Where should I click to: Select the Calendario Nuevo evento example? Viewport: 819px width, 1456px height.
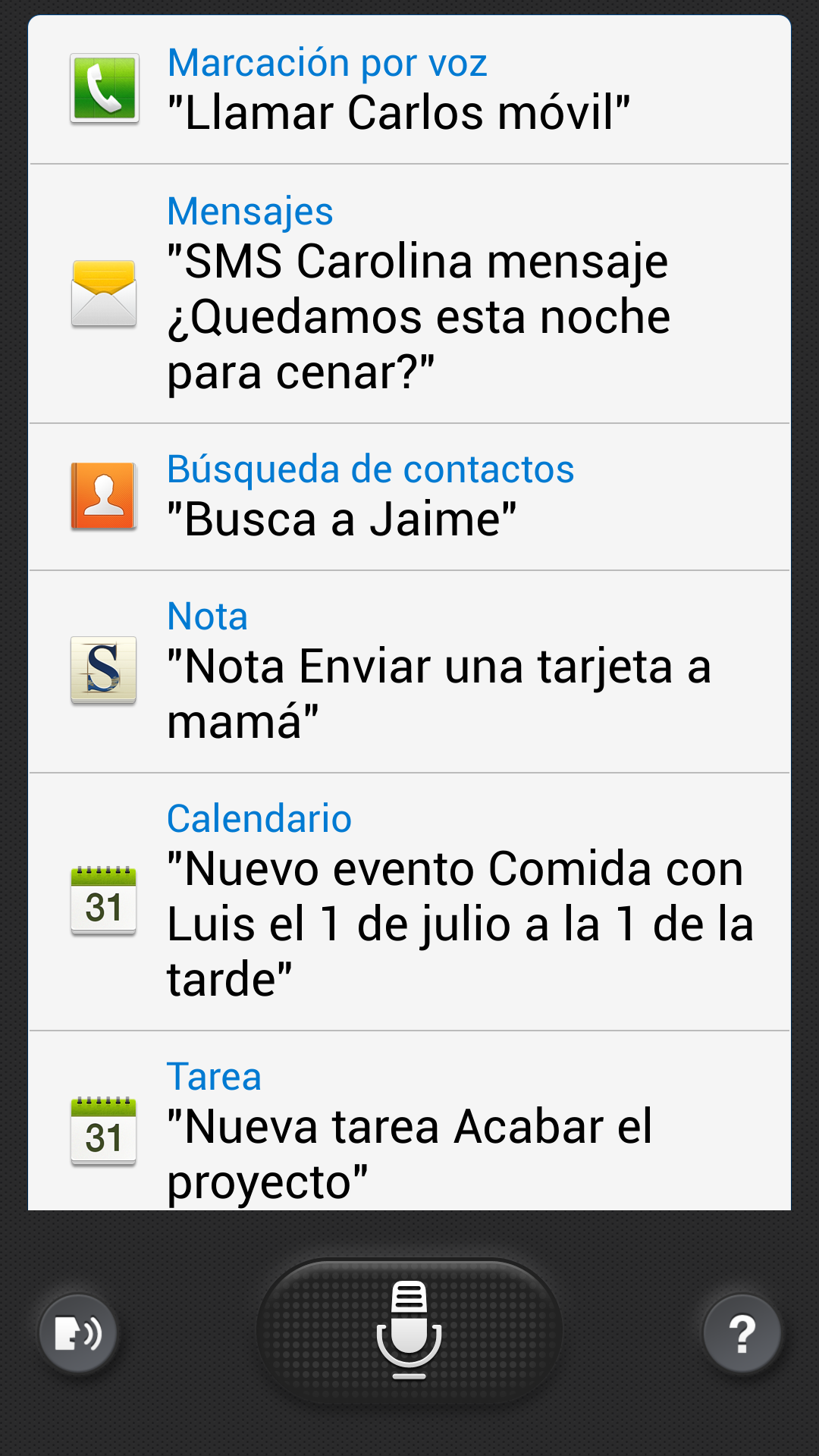point(409,901)
